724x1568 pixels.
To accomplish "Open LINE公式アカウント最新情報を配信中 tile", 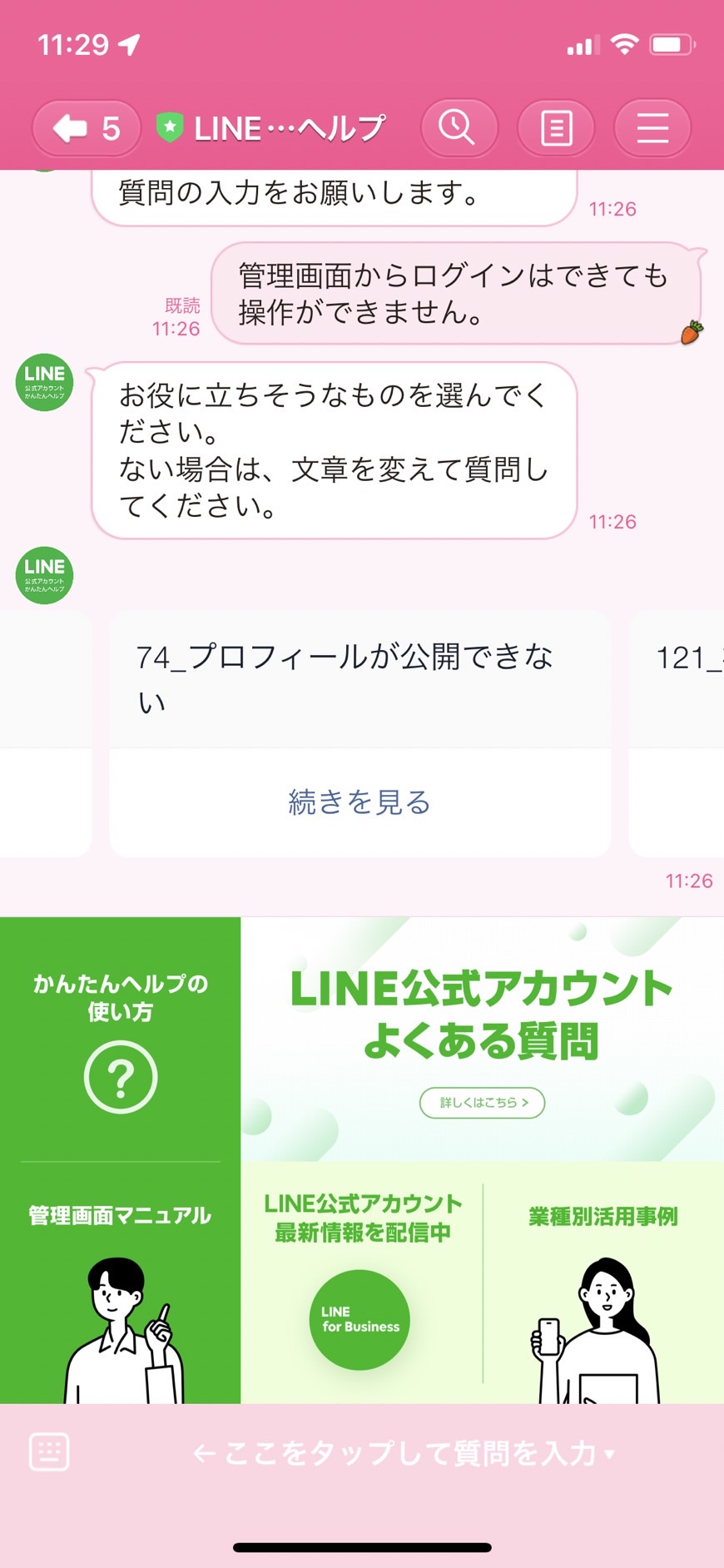I will click(361, 1283).
